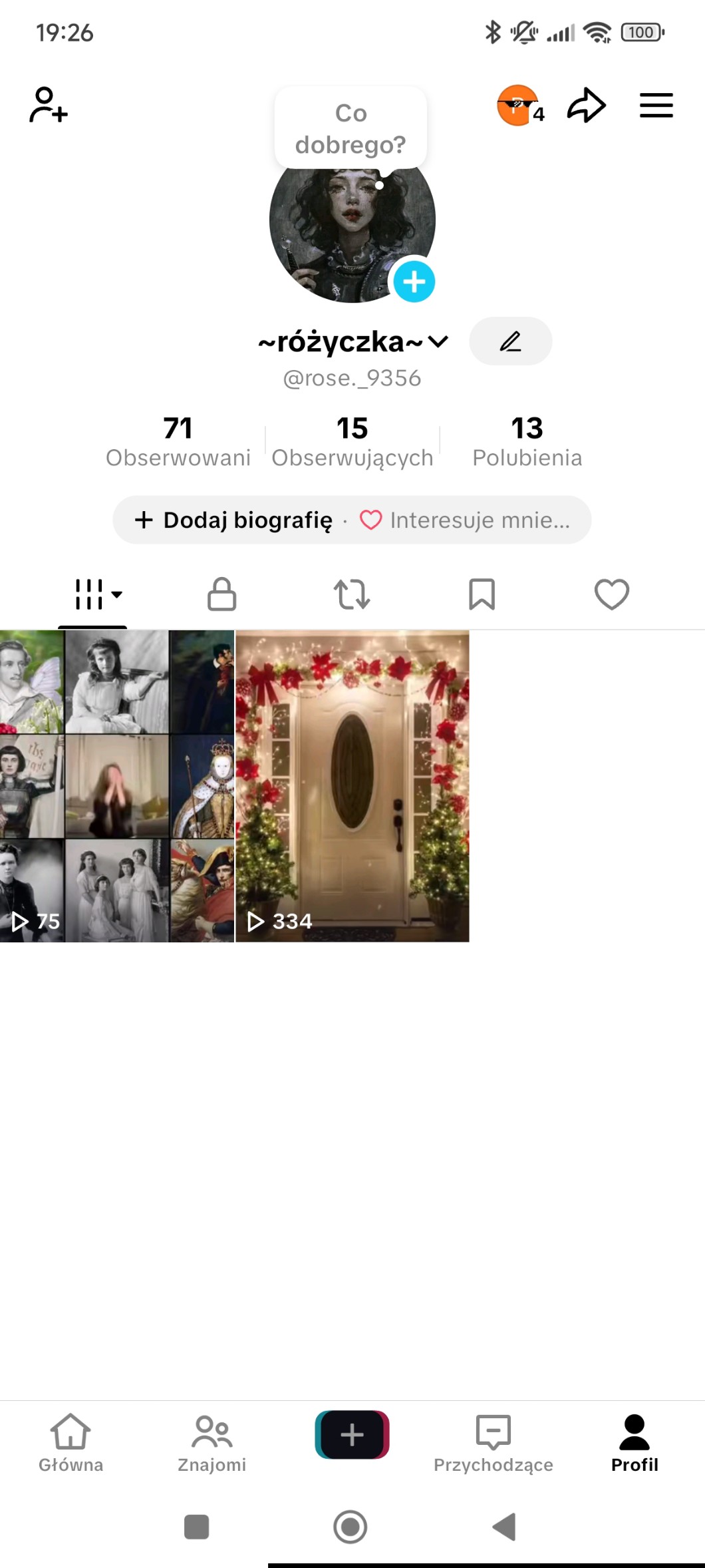
Task: Create a new post with plus button
Action: [x=352, y=1434]
